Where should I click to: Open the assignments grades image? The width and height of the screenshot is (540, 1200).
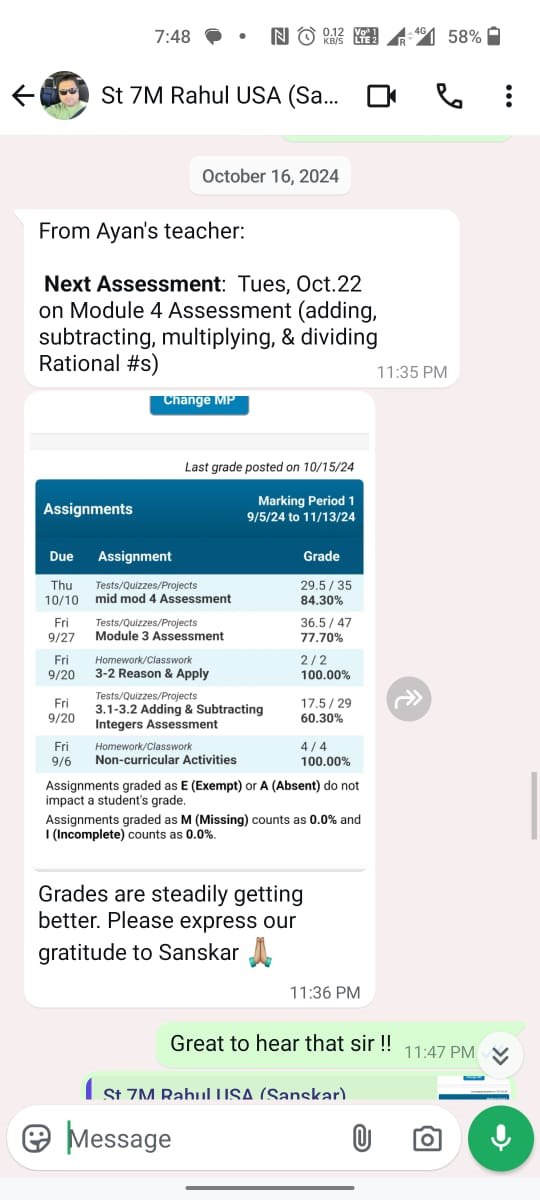(x=200, y=630)
